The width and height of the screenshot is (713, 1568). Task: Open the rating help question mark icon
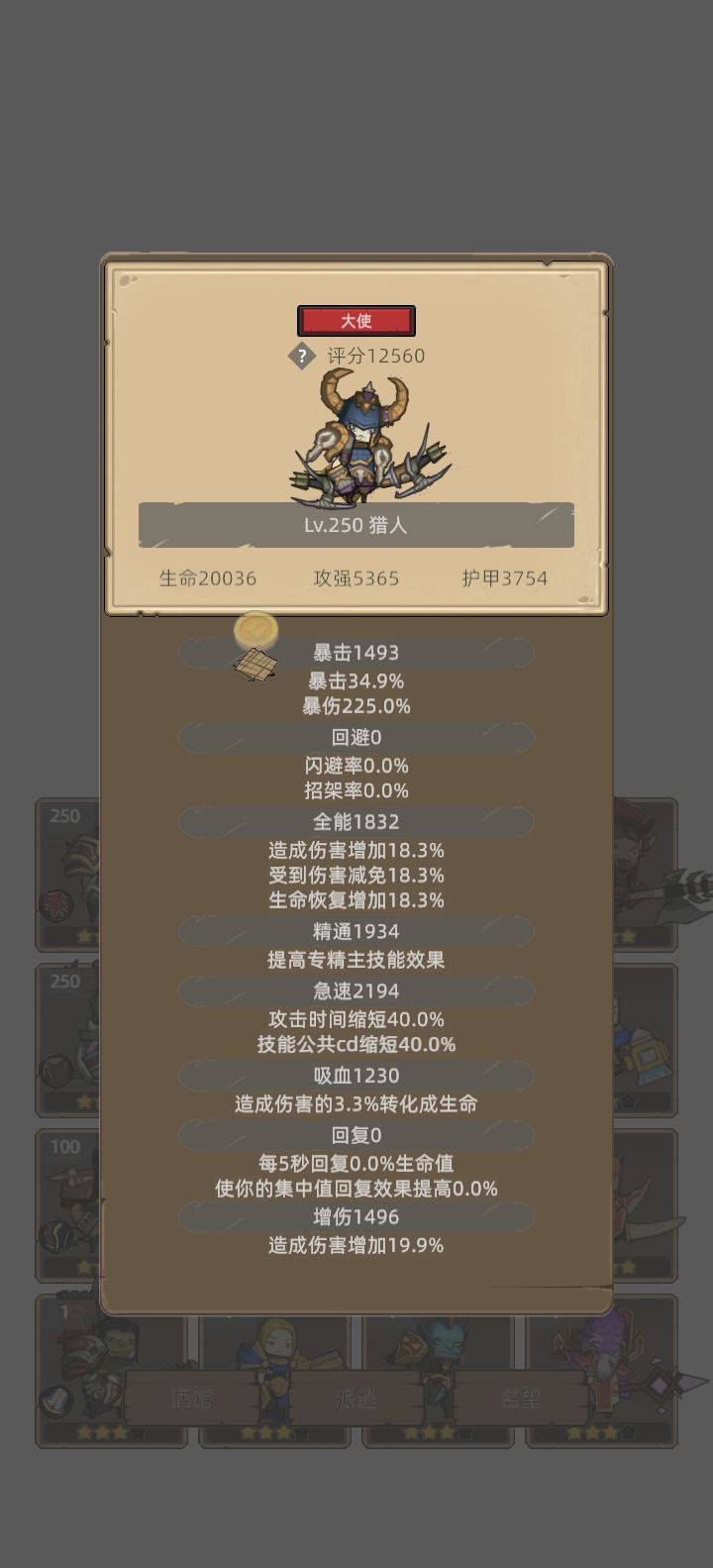tap(300, 356)
